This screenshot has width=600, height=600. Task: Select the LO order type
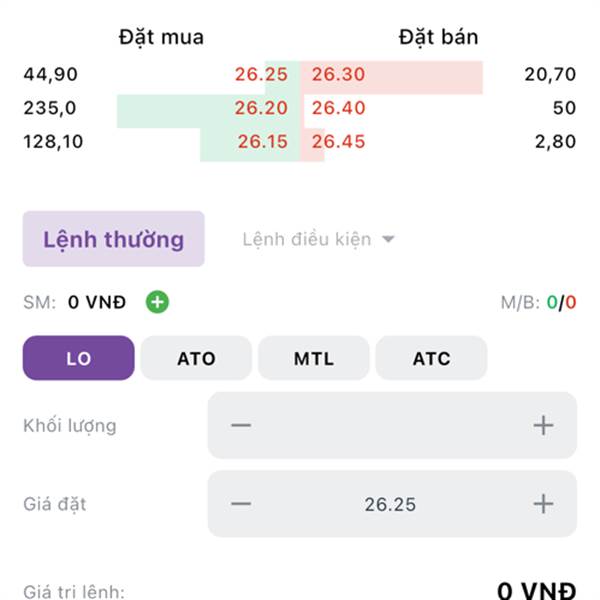pyautogui.click(x=78, y=358)
